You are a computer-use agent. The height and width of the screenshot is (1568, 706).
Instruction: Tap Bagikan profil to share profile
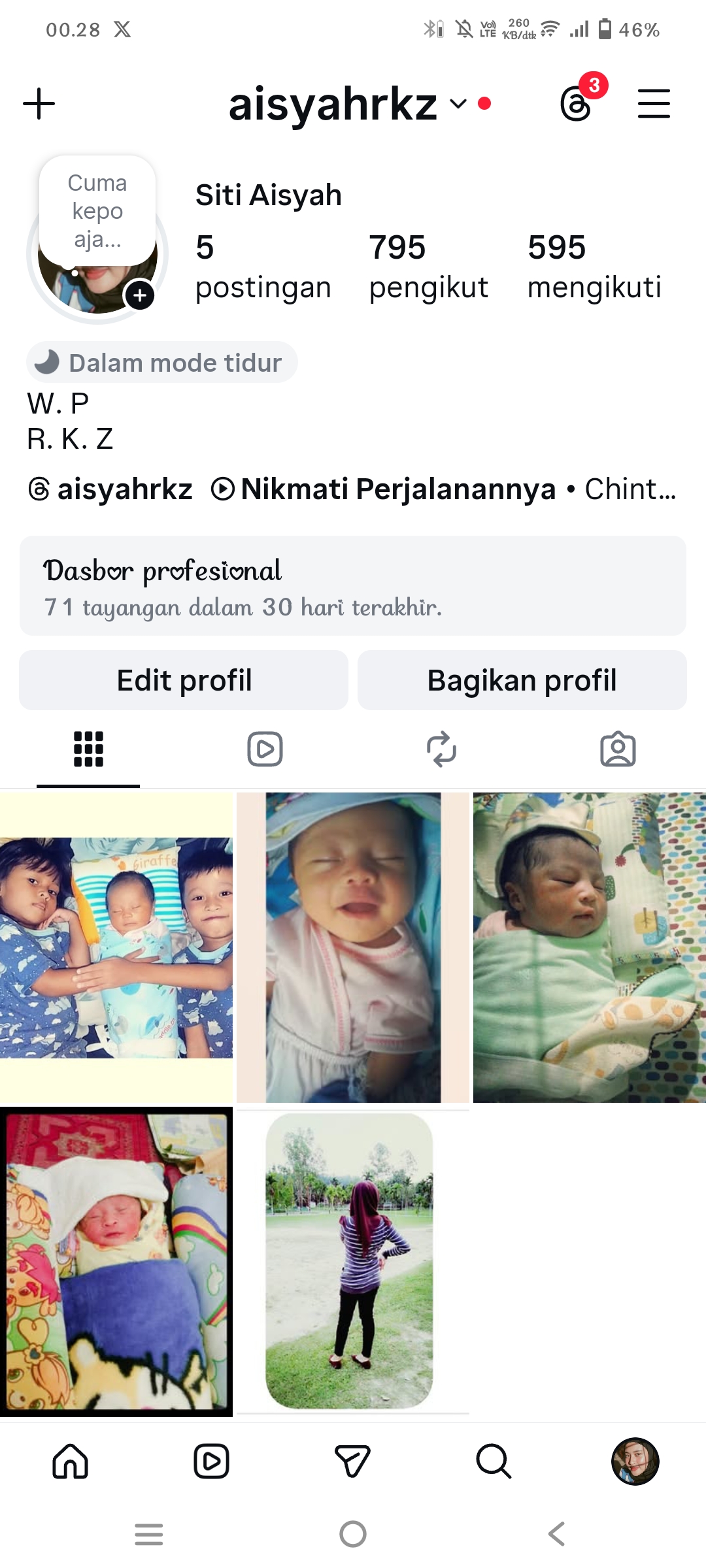coord(522,680)
